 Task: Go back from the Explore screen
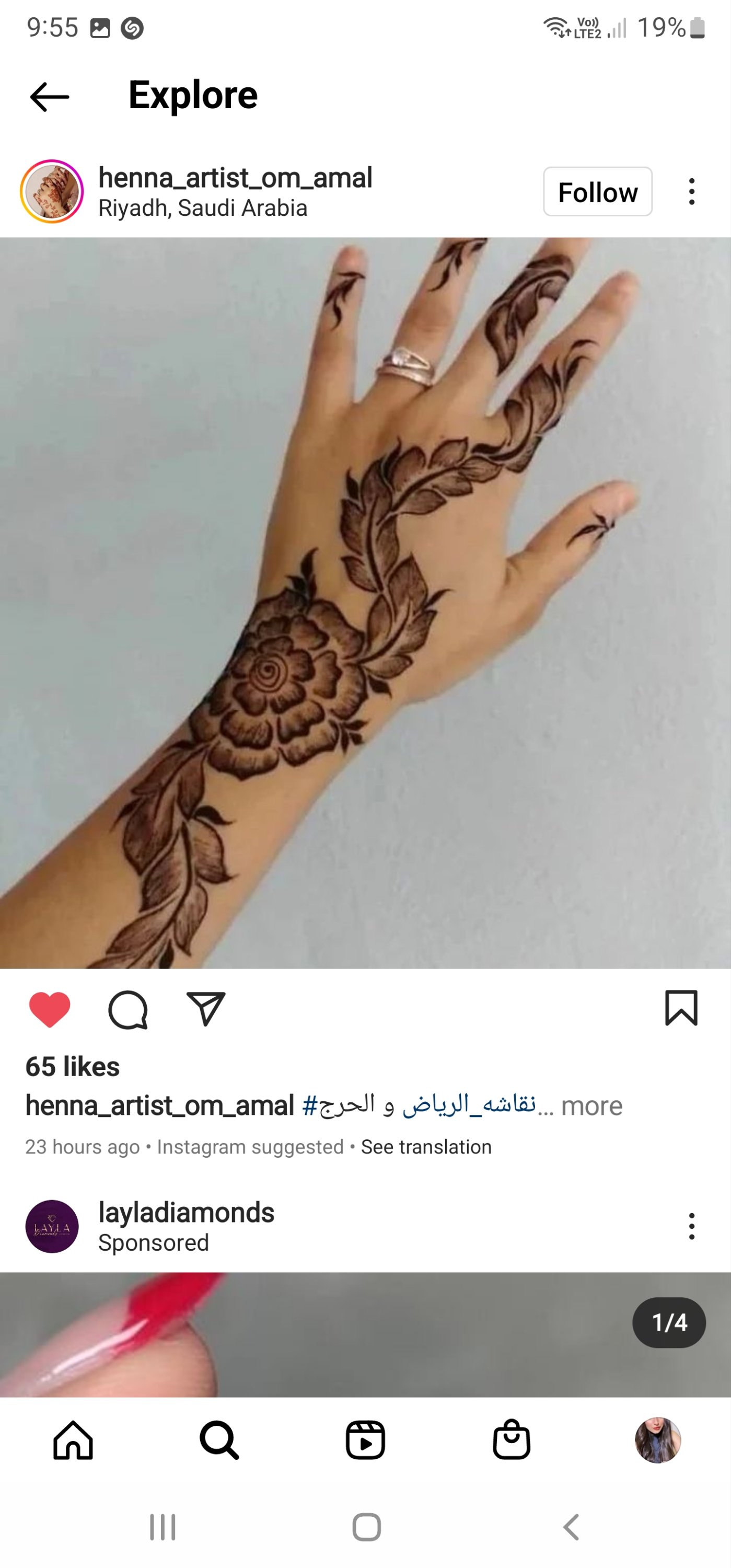[x=49, y=96]
